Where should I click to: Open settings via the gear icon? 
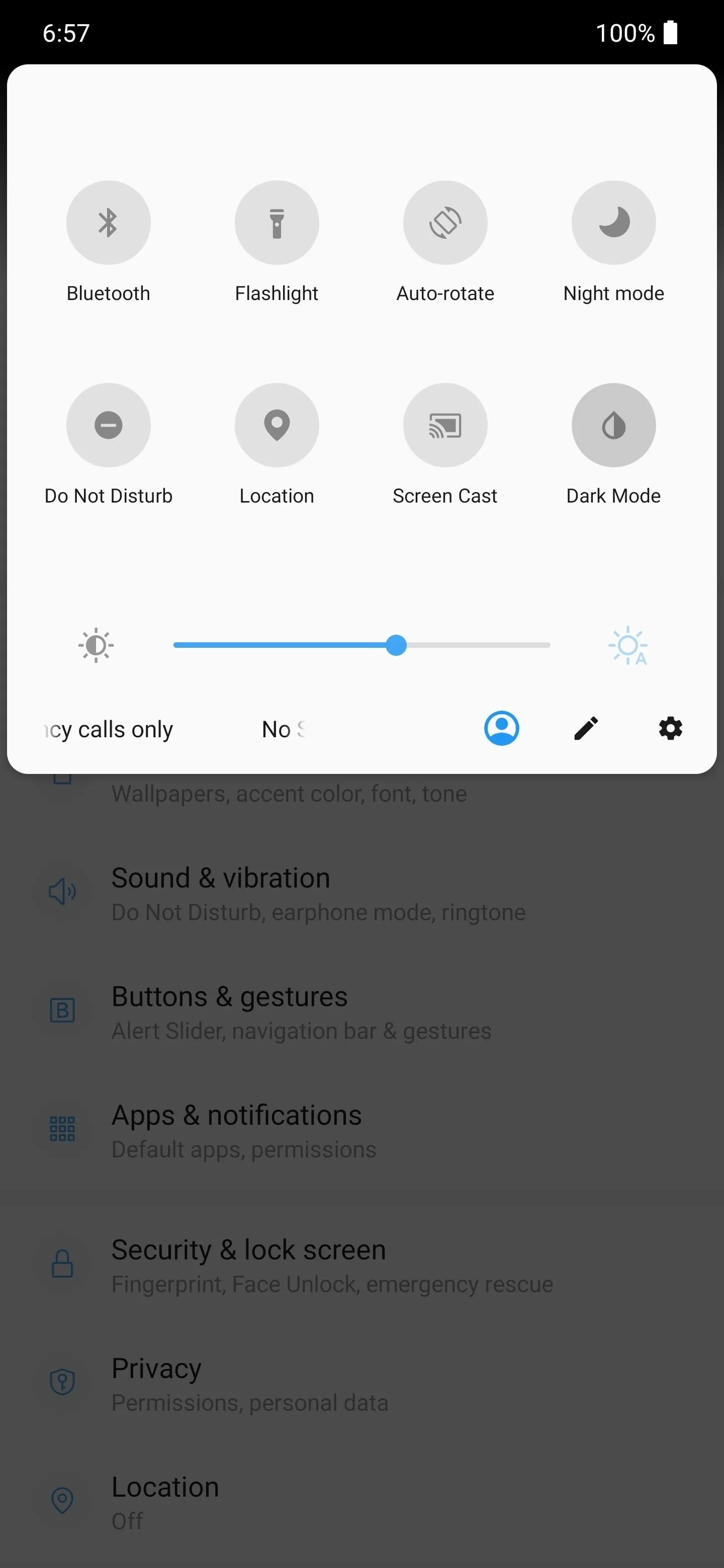(670, 729)
